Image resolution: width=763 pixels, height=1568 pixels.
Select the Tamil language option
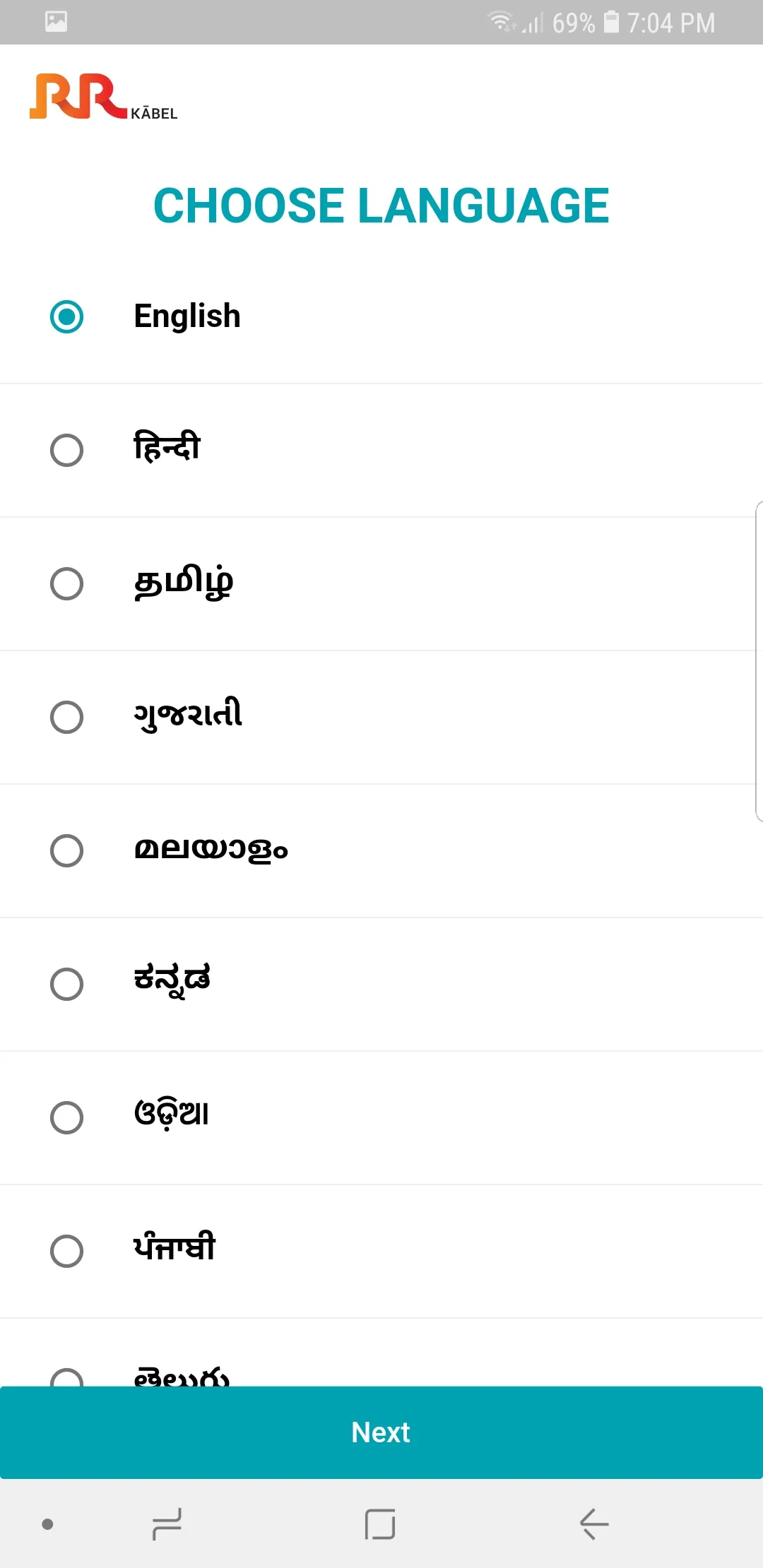68,584
